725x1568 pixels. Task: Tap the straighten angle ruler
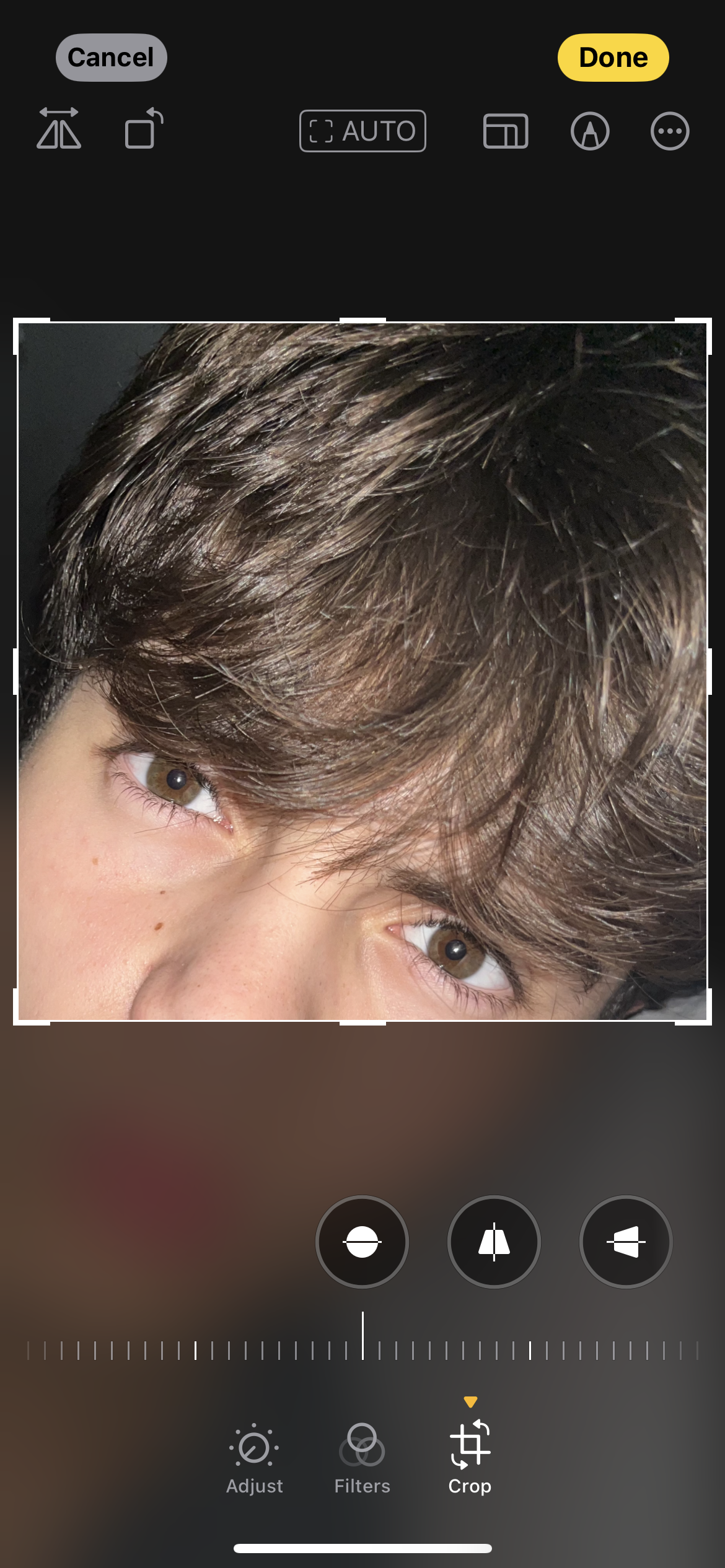click(x=362, y=1349)
